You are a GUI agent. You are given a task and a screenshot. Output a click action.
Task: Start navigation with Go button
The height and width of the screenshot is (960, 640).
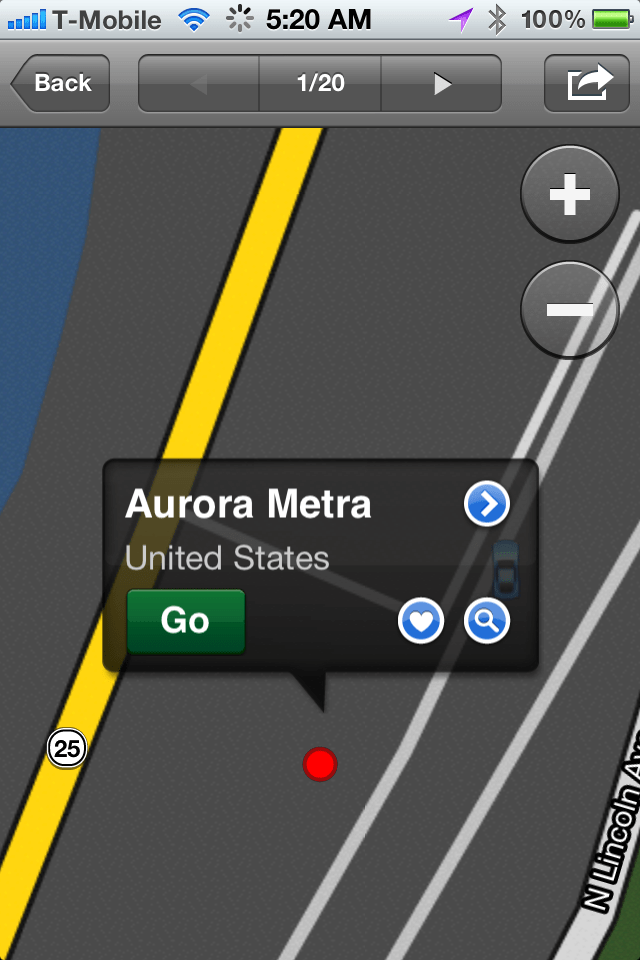pyautogui.click(x=186, y=621)
